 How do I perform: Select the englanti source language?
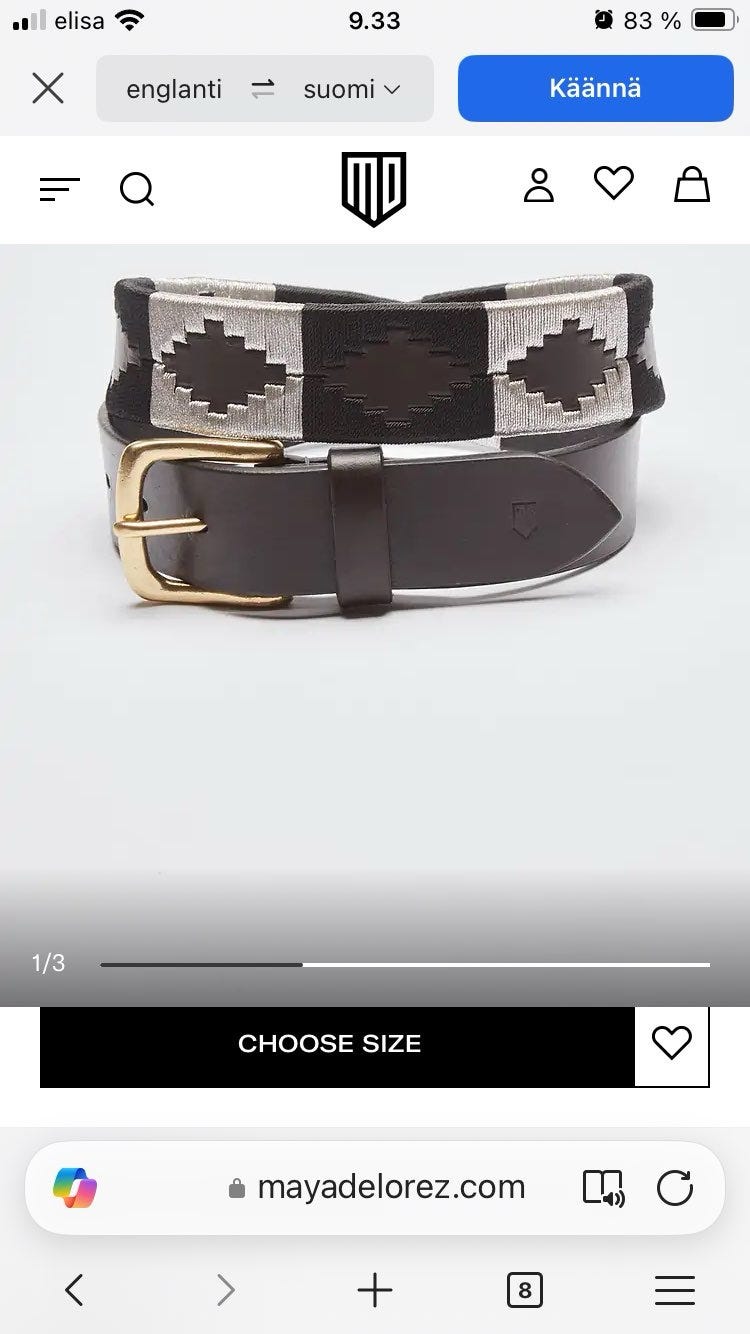[174, 89]
